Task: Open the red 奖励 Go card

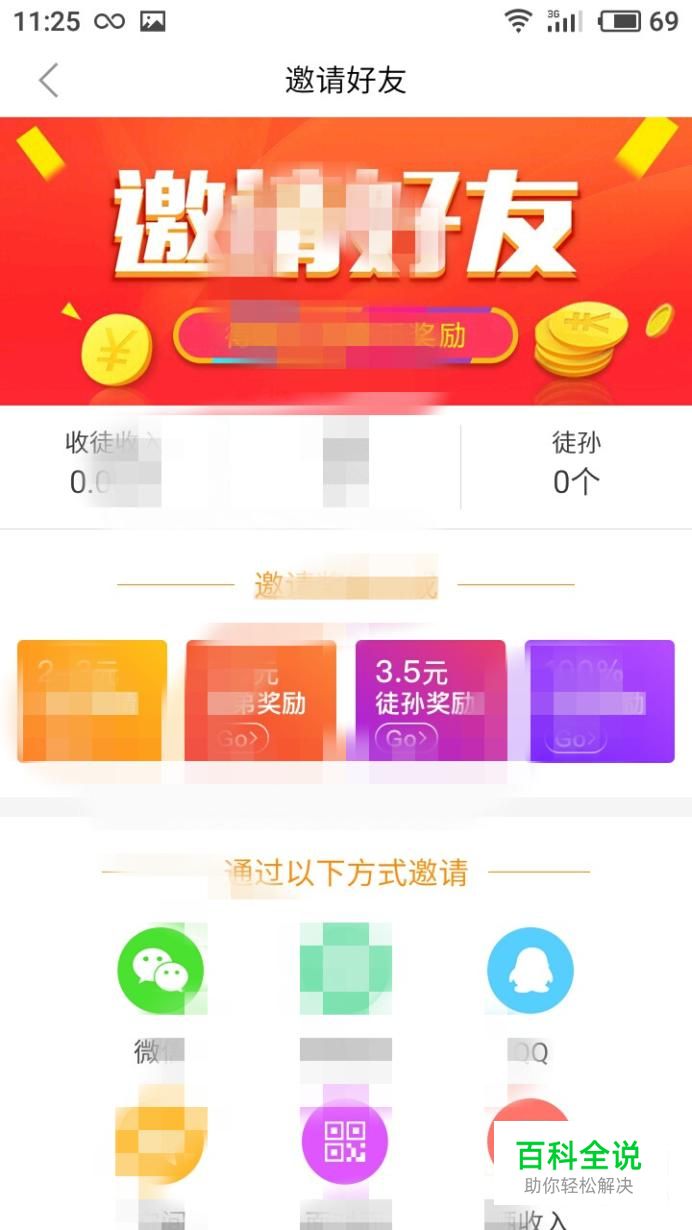Action: tap(261, 701)
